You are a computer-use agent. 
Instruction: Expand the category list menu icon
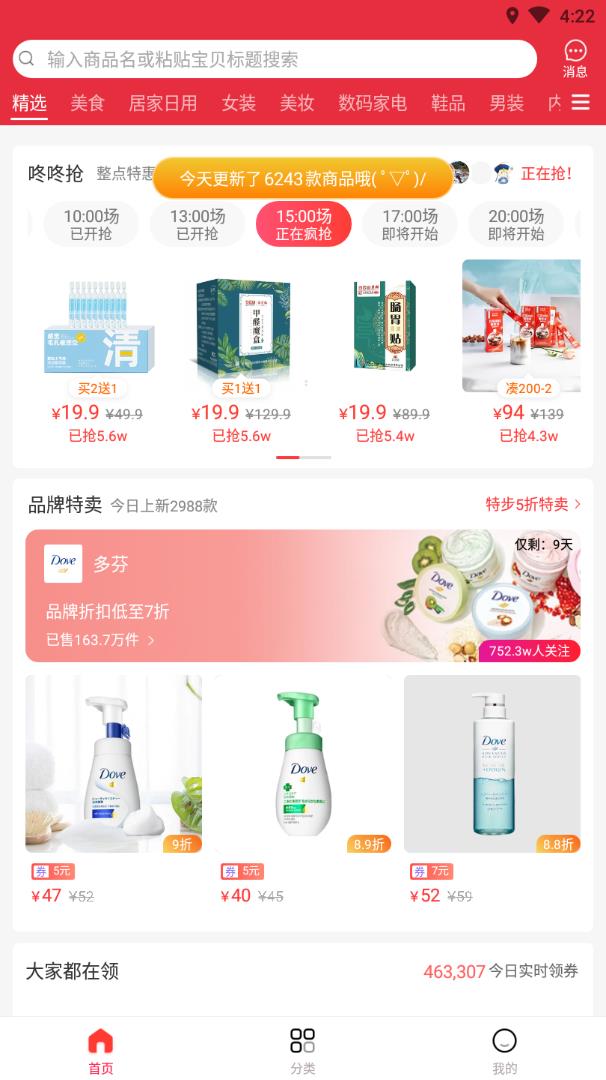click(581, 103)
